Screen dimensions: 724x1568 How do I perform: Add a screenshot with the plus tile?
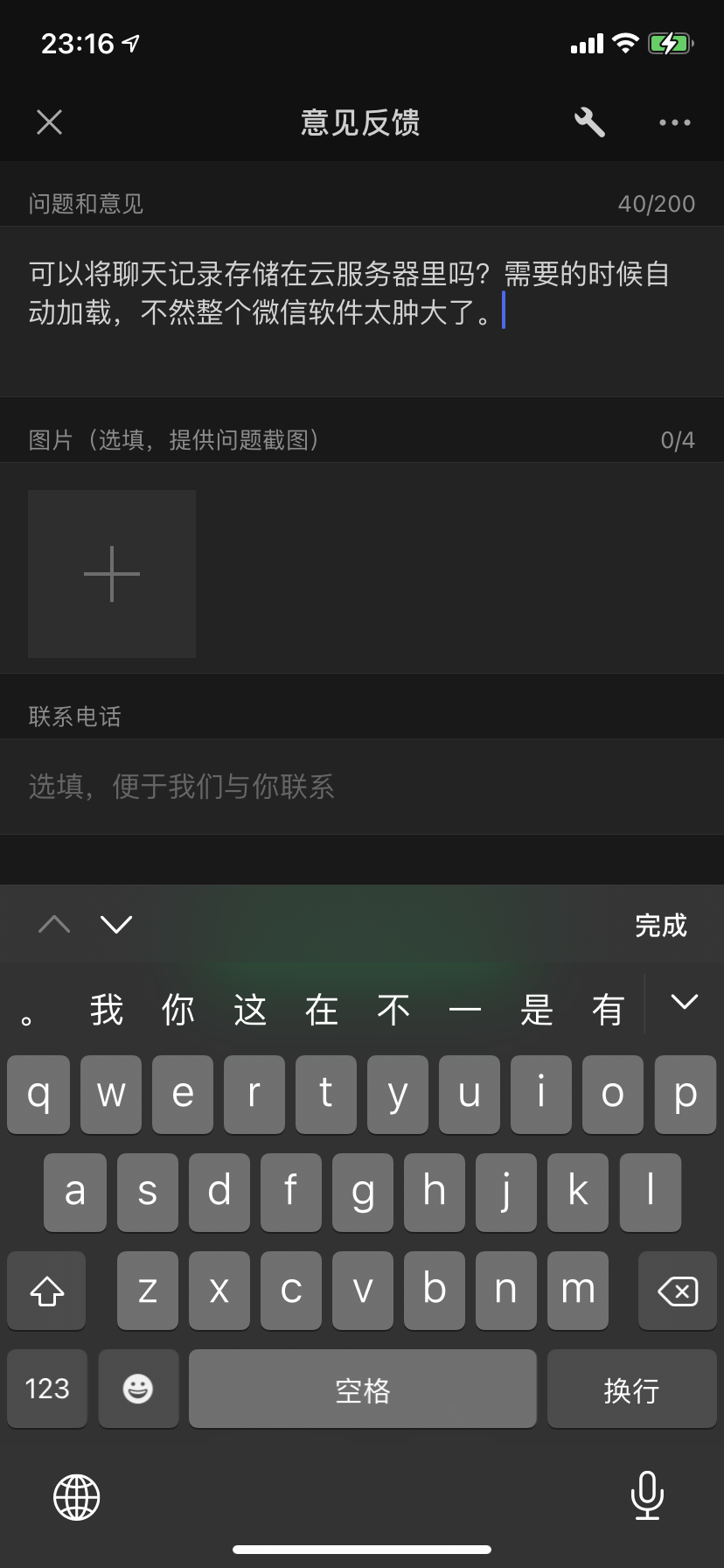(112, 574)
